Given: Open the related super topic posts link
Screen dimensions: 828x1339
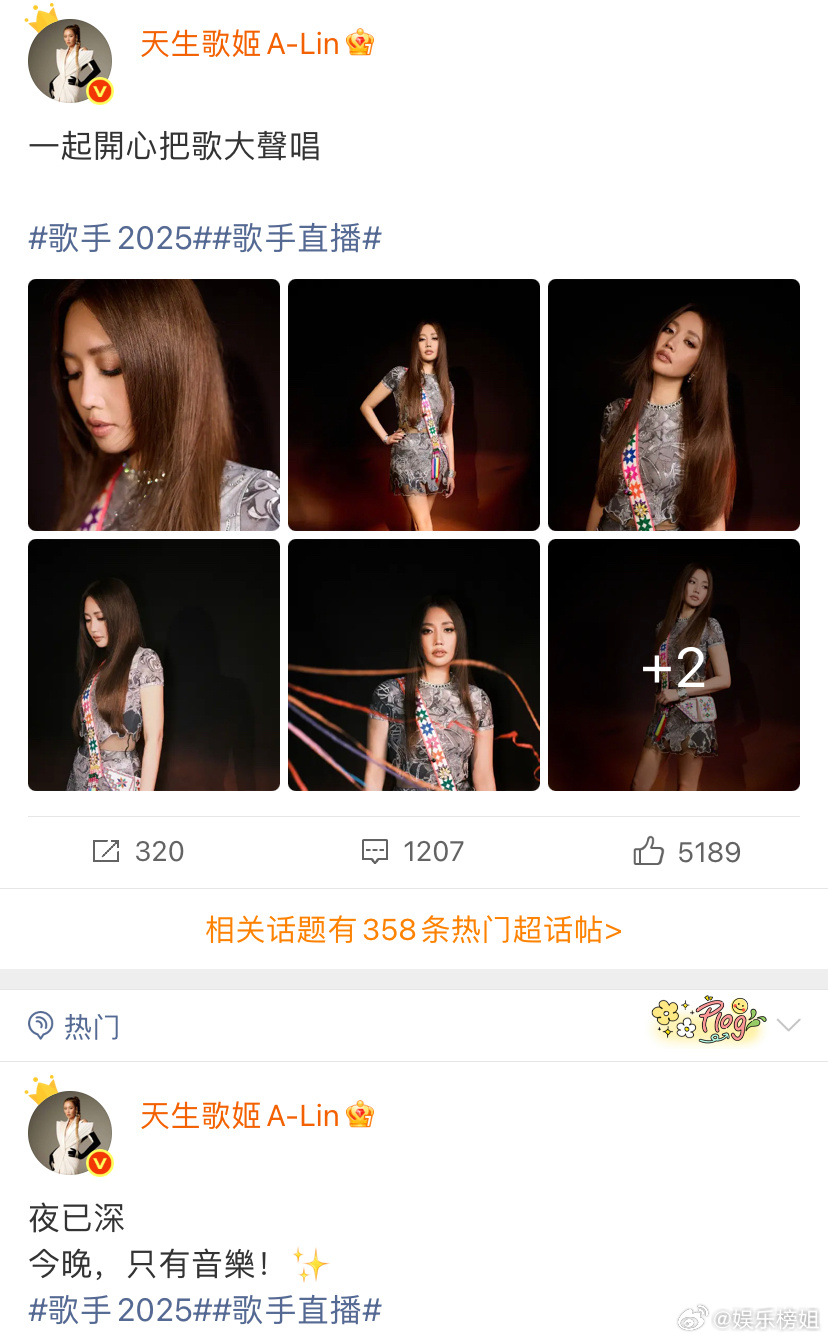Looking at the screenshot, I should pyautogui.click(x=414, y=930).
